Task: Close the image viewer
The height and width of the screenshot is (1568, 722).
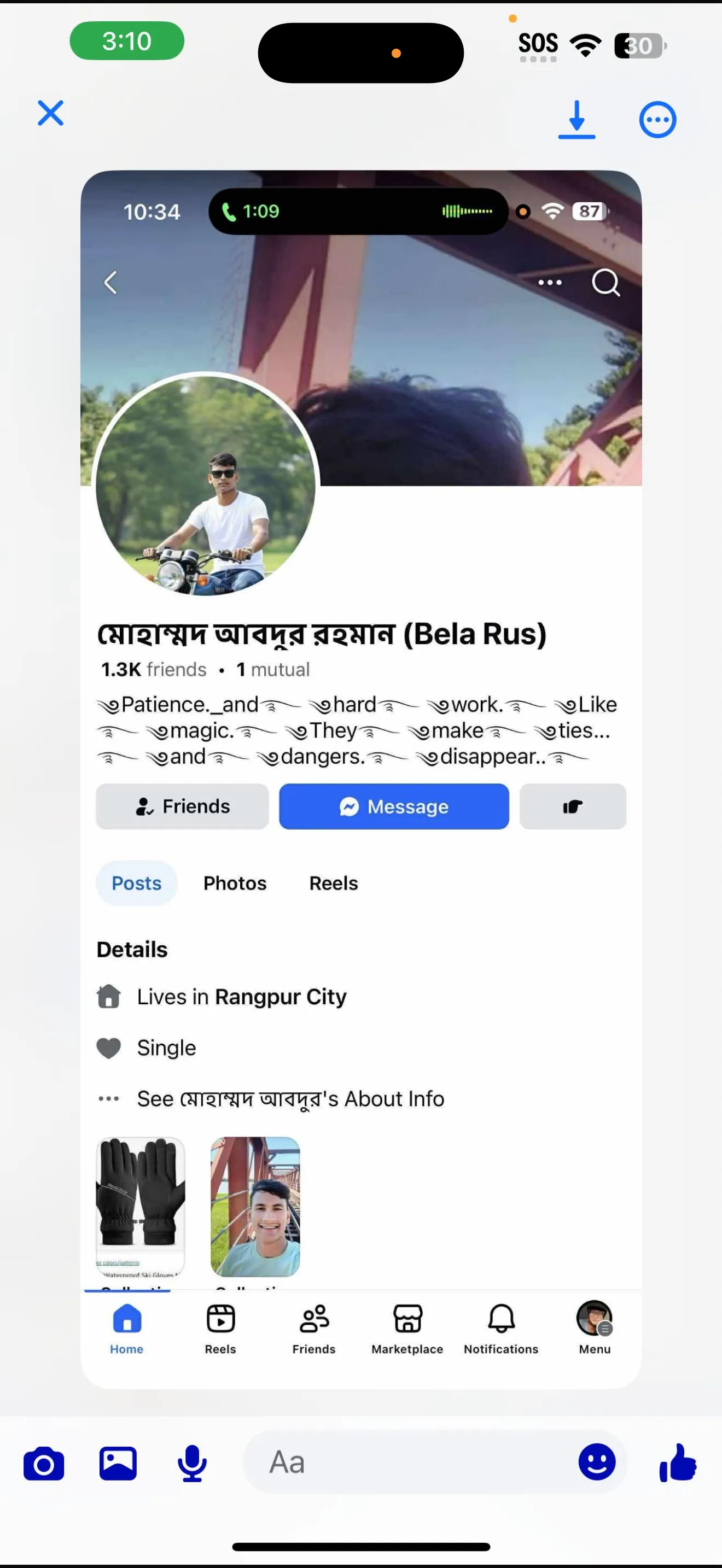Action: tap(50, 113)
